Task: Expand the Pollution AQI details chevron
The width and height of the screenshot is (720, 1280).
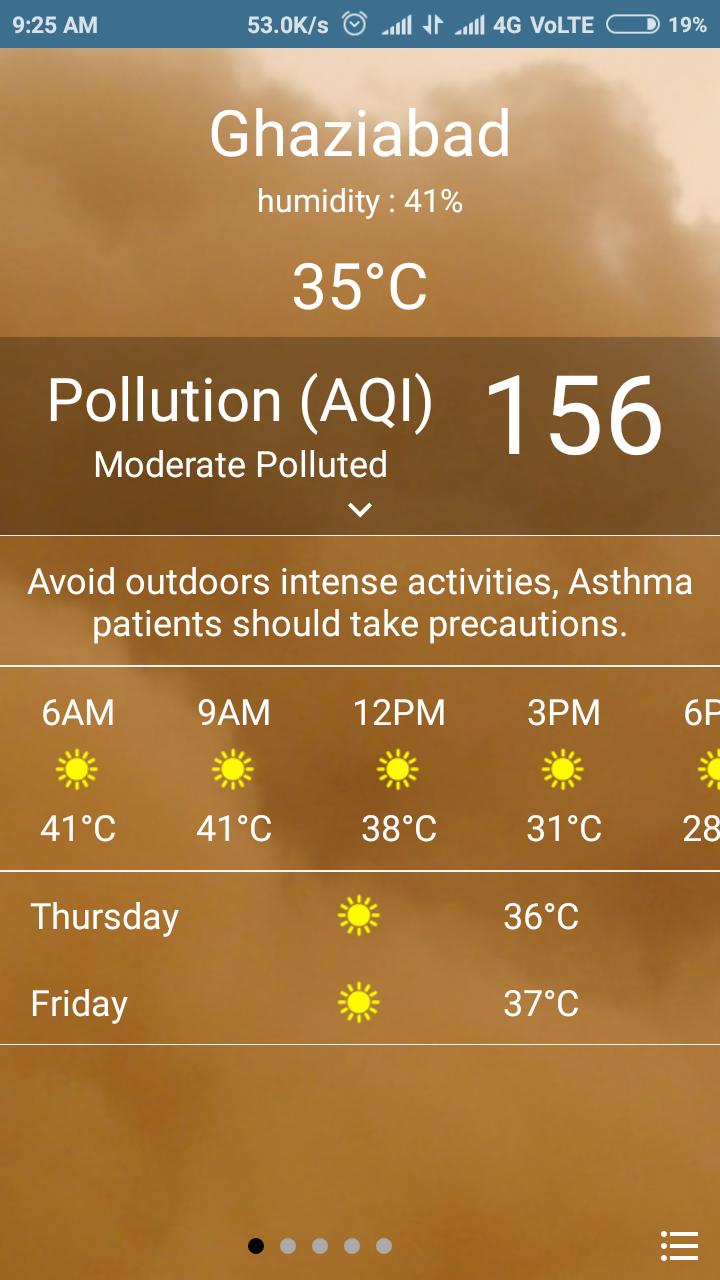Action: (x=360, y=510)
